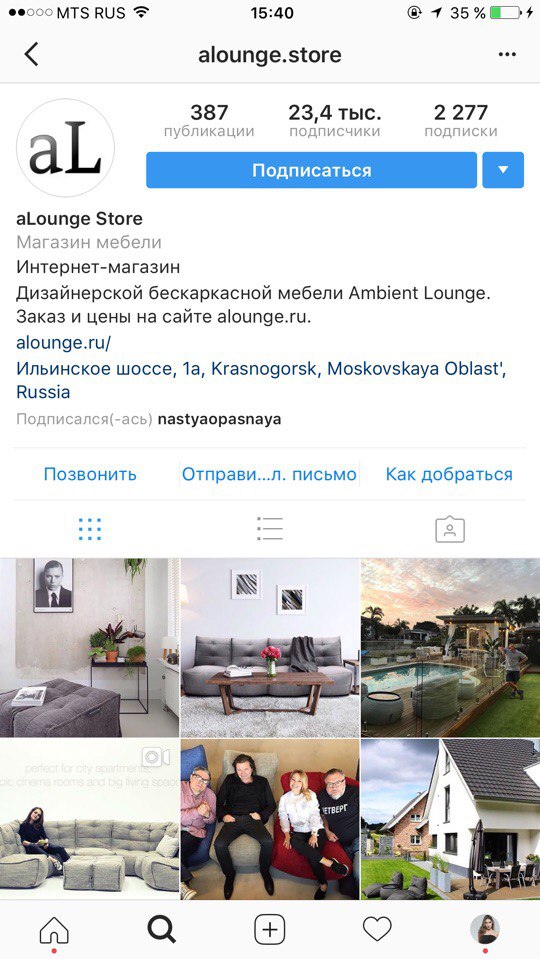Open the activity heart tab
This screenshot has height=959, width=540.
[x=377, y=930]
